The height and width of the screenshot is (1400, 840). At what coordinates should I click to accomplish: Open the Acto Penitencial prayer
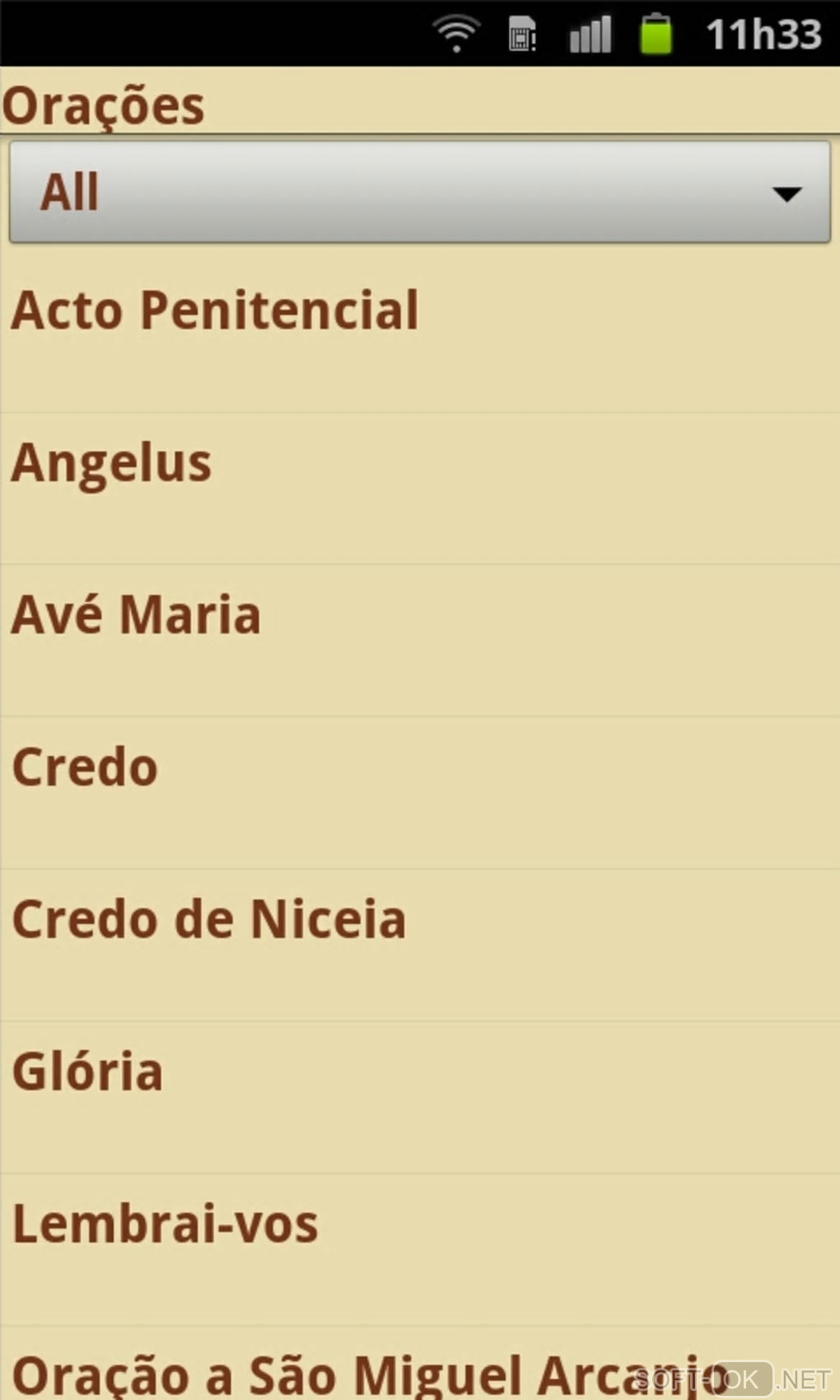[x=215, y=311]
